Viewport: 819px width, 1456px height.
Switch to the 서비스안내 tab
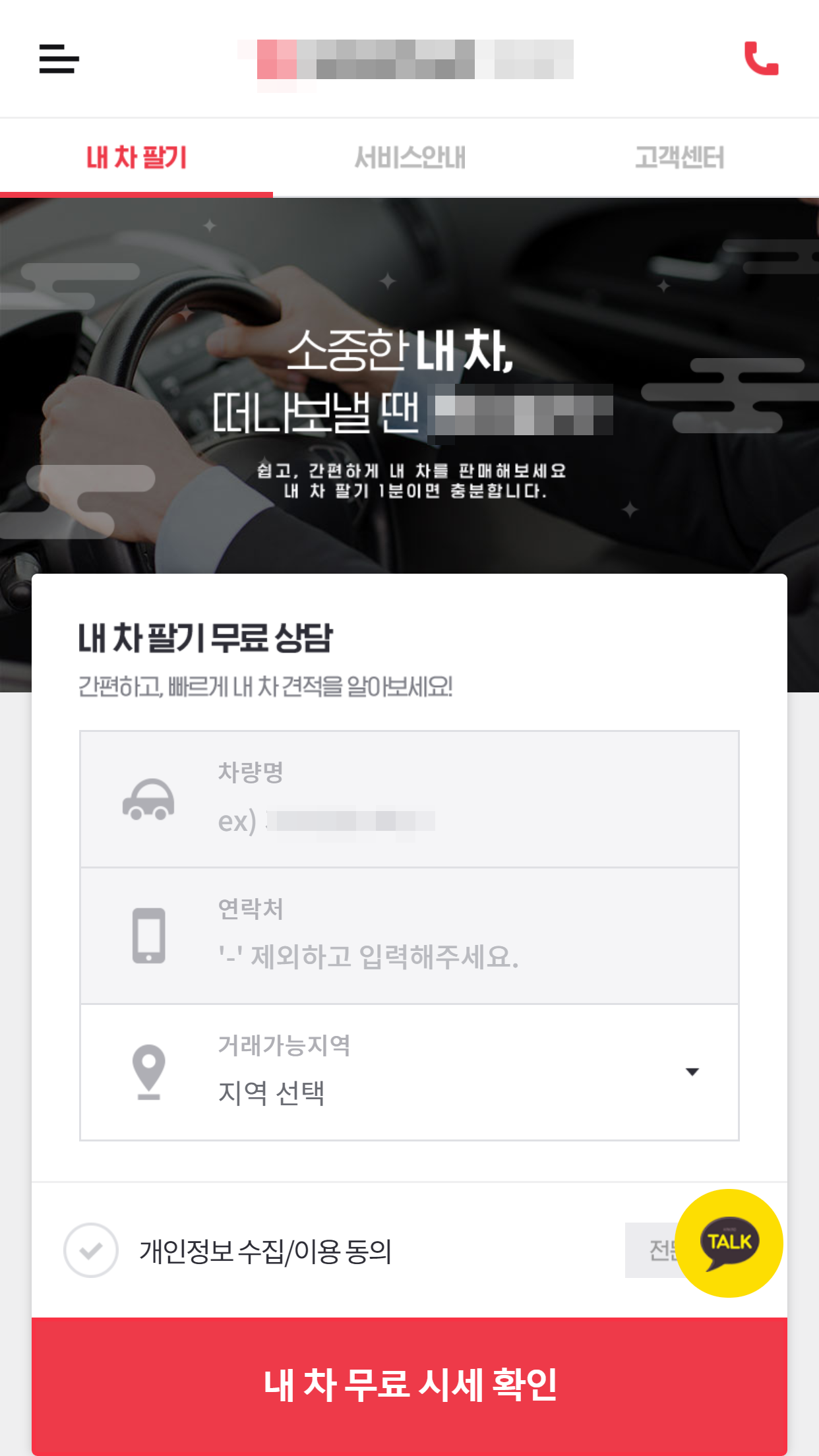coord(409,158)
